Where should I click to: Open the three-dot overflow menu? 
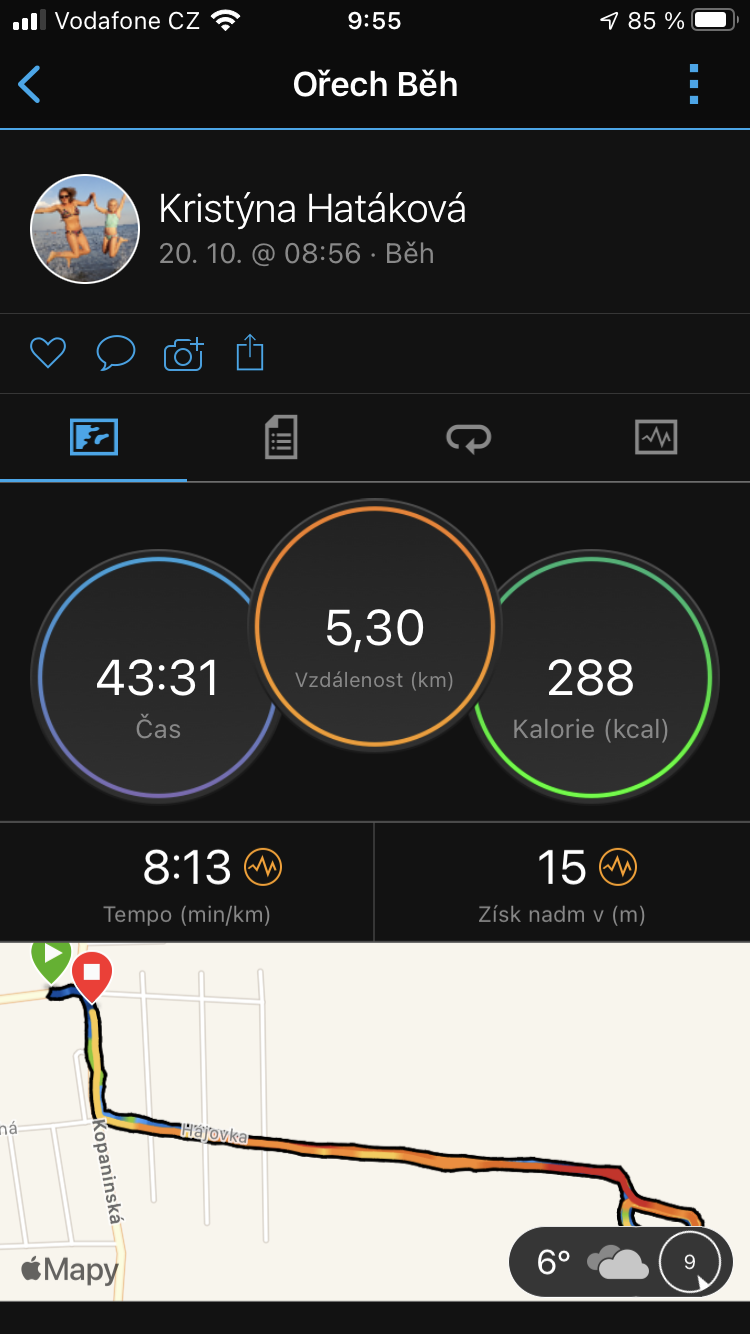[x=694, y=85]
